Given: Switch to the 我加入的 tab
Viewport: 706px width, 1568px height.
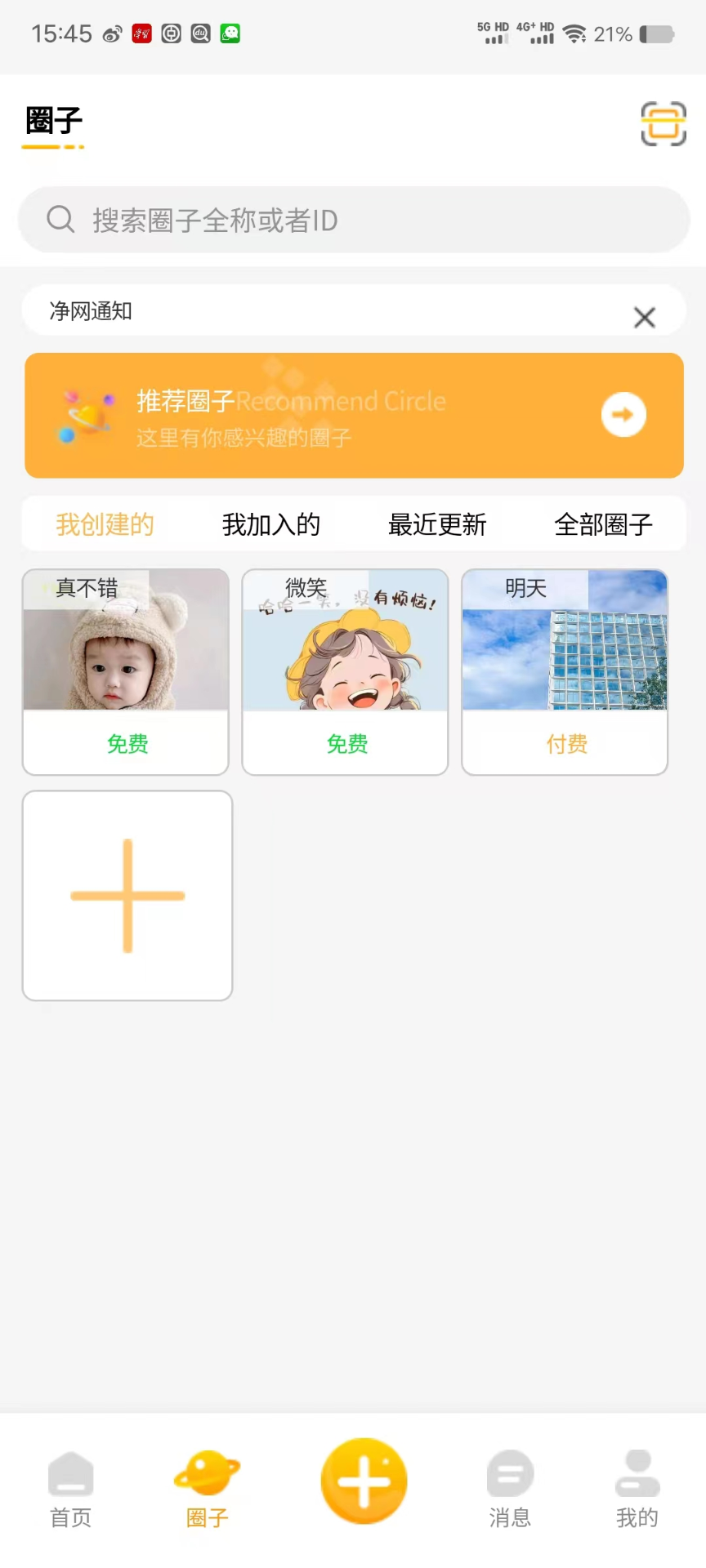Looking at the screenshot, I should click(x=271, y=524).
